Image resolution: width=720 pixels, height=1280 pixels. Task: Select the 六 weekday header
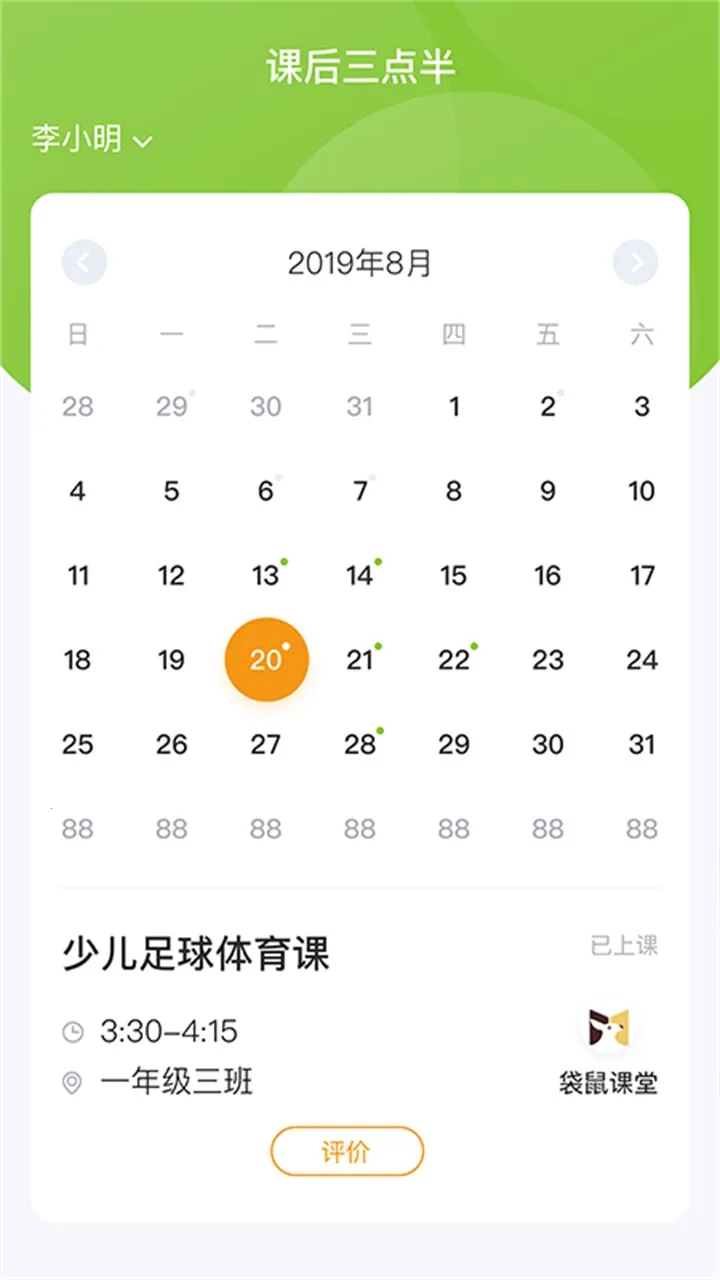pyautogui.click(x=642, y=335)
